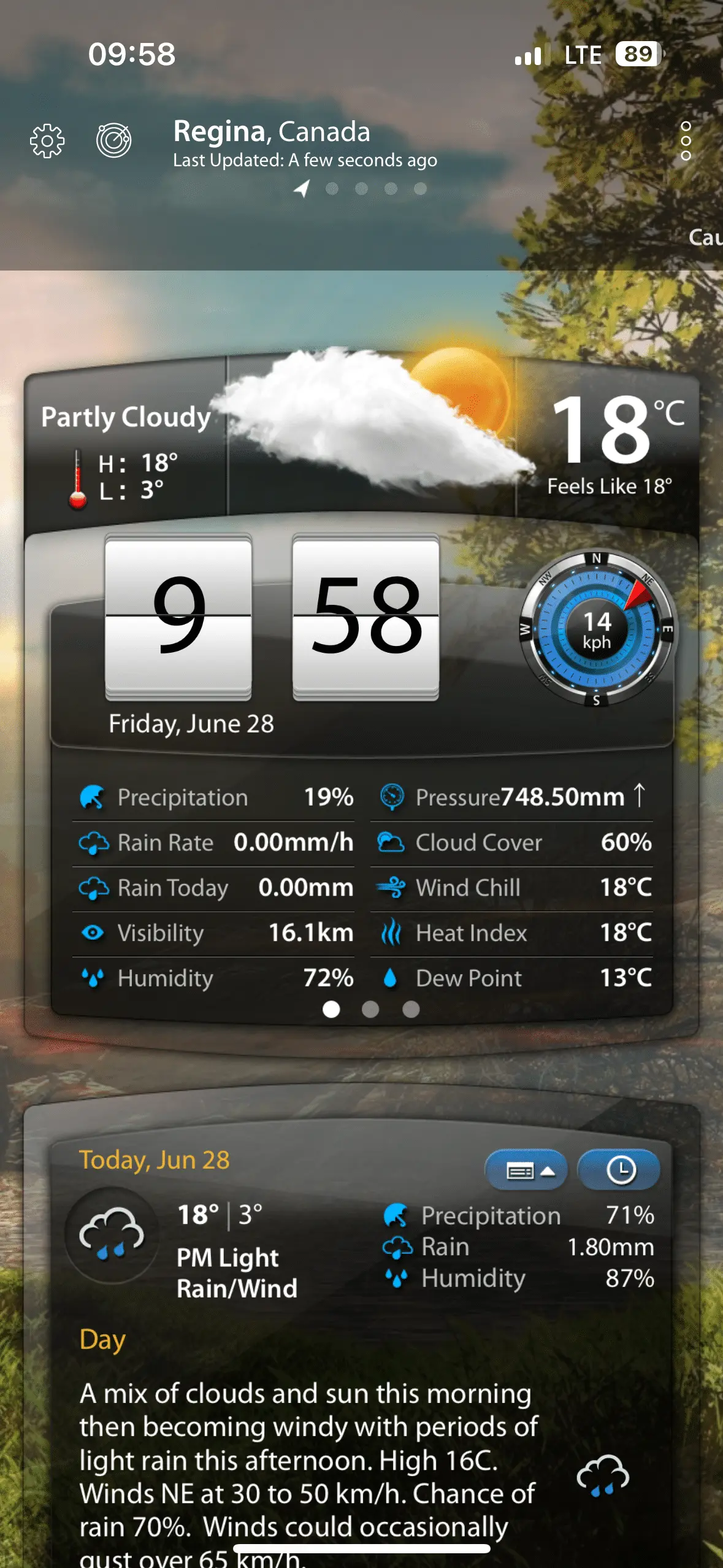723x1568 pixels.
Task: Open the three-dot overflow menu
Action: (x=686, y=141)
